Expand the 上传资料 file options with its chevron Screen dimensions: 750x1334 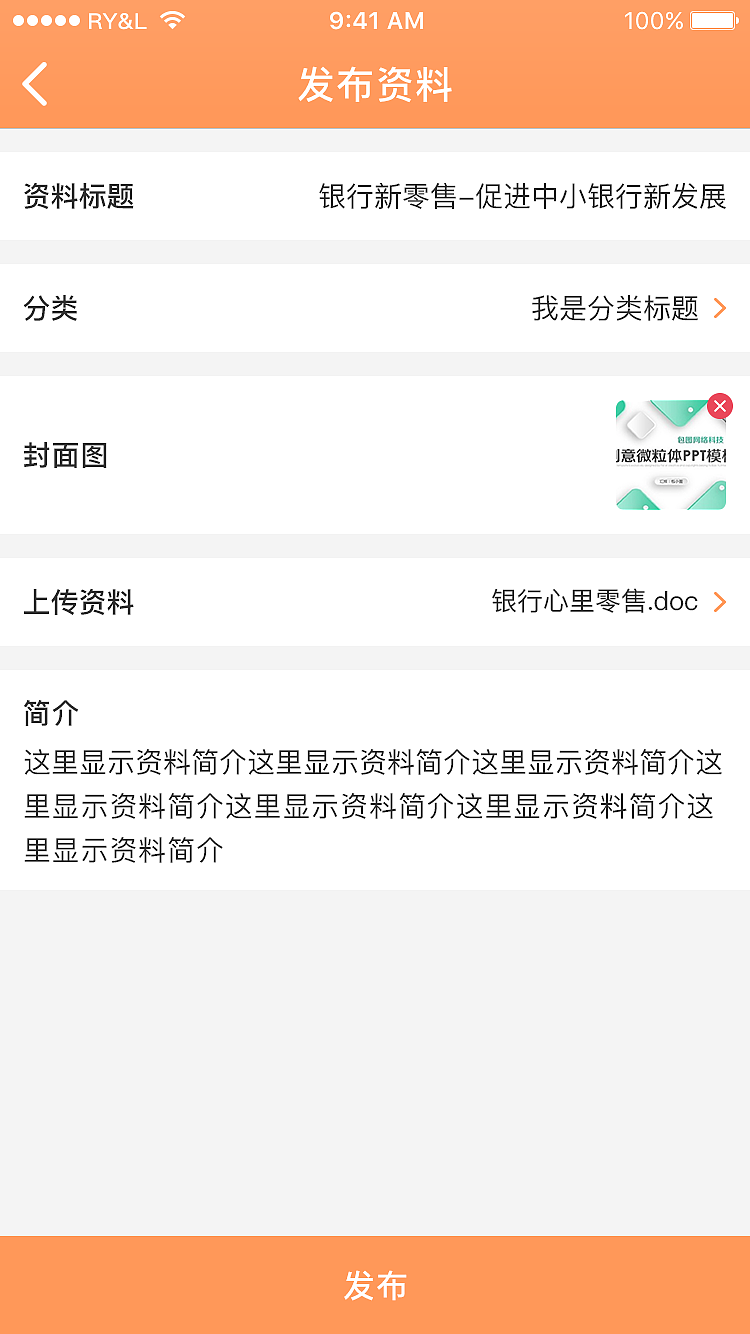pyautogui.click(x=718, y=602)
